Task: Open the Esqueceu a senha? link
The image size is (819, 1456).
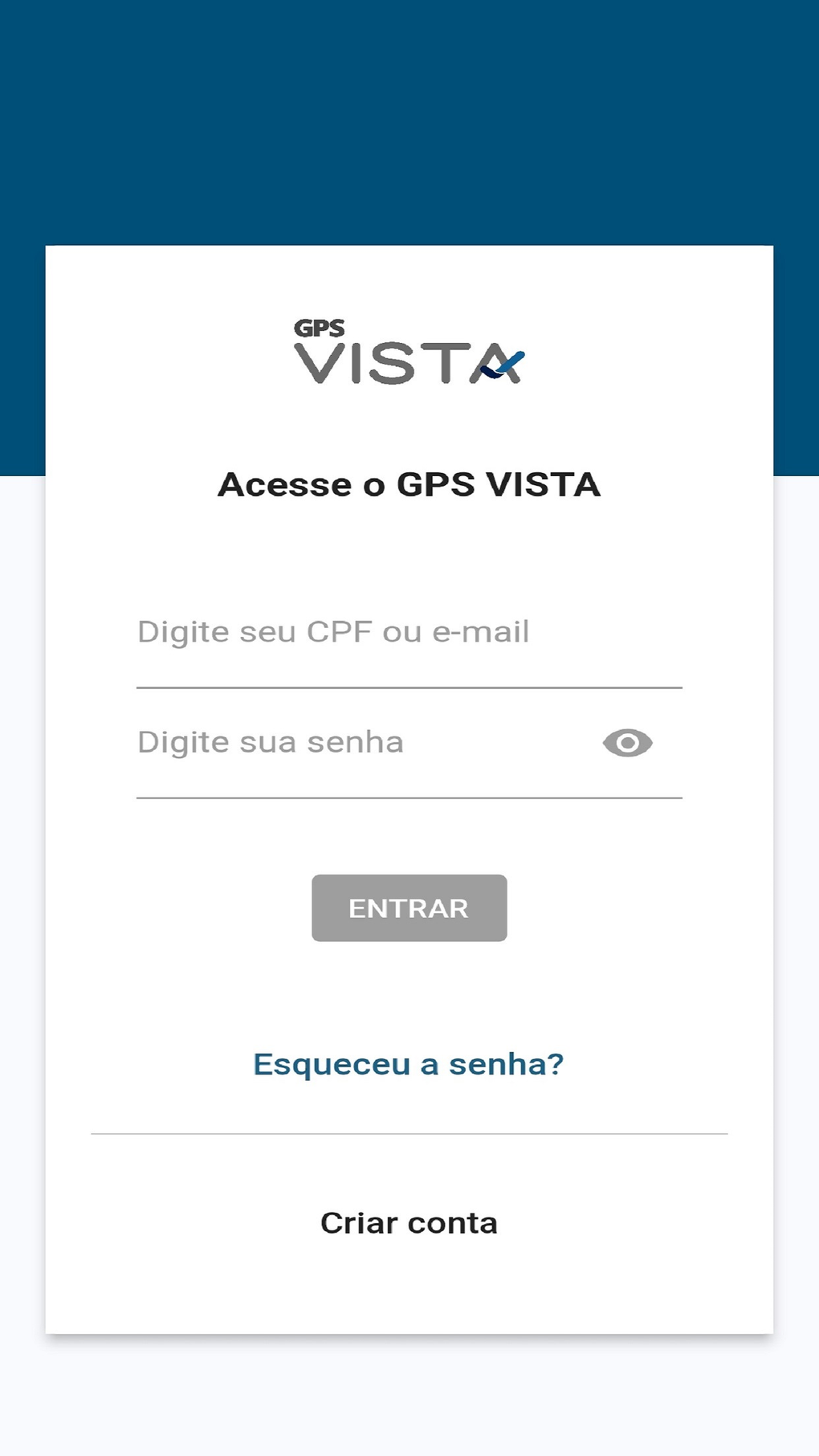Action: pyautogui.click(x=409, y=1064)
